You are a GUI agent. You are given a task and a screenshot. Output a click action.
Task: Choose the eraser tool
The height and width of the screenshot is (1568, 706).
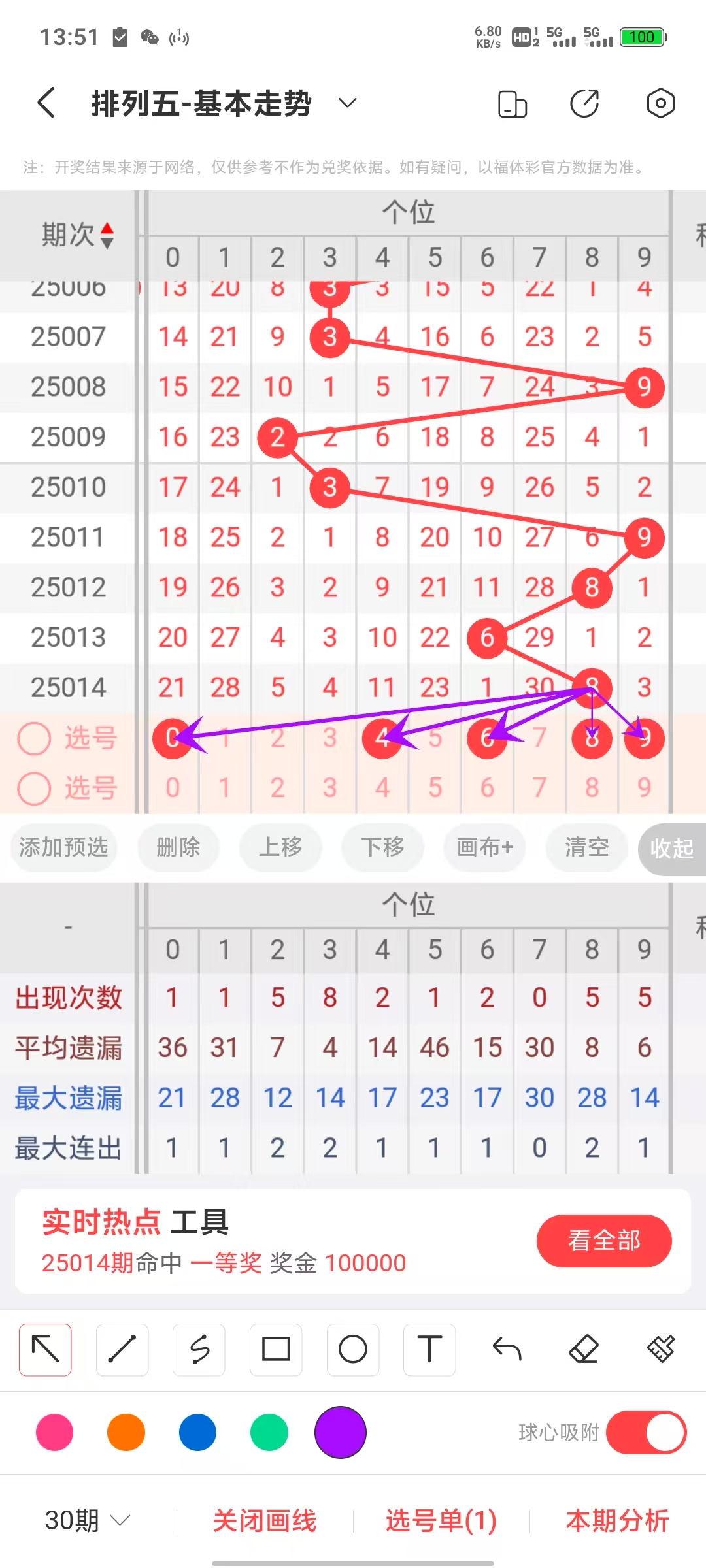click(x=584, y=1350)
